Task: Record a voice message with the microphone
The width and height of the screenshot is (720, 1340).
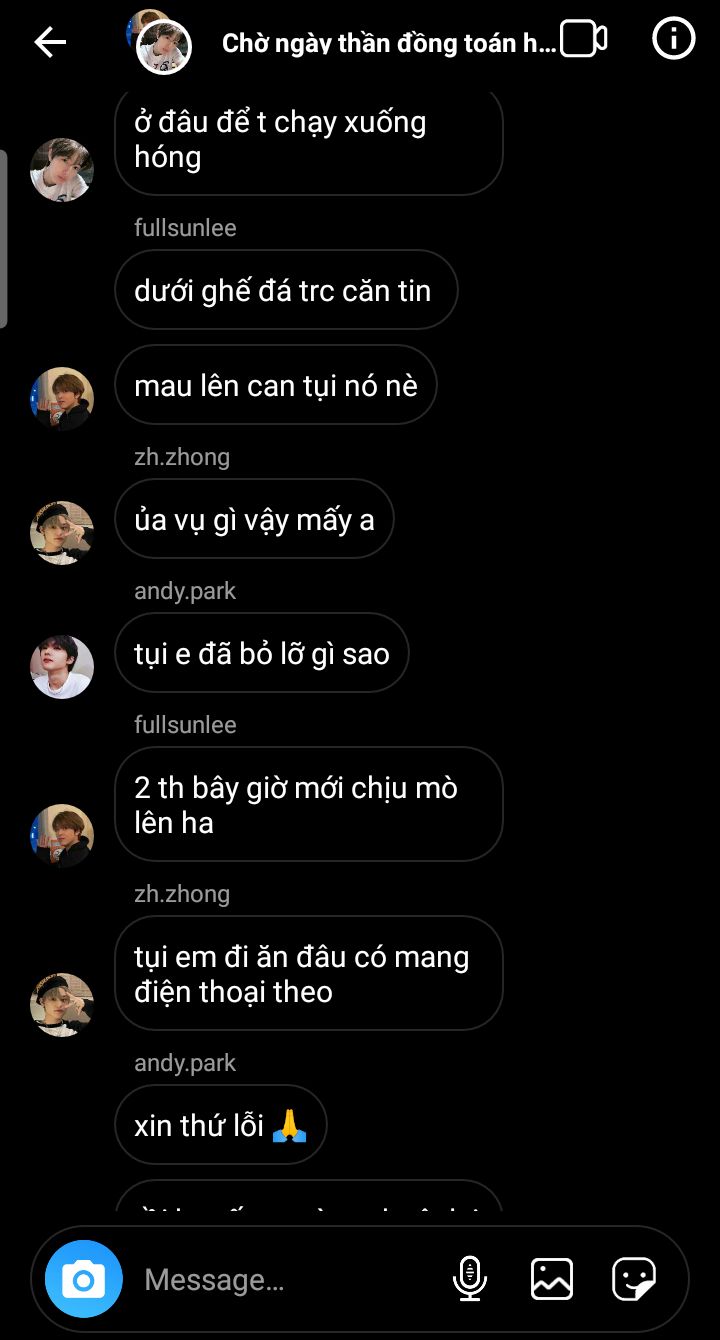Action: click(x=469, y=1279)
